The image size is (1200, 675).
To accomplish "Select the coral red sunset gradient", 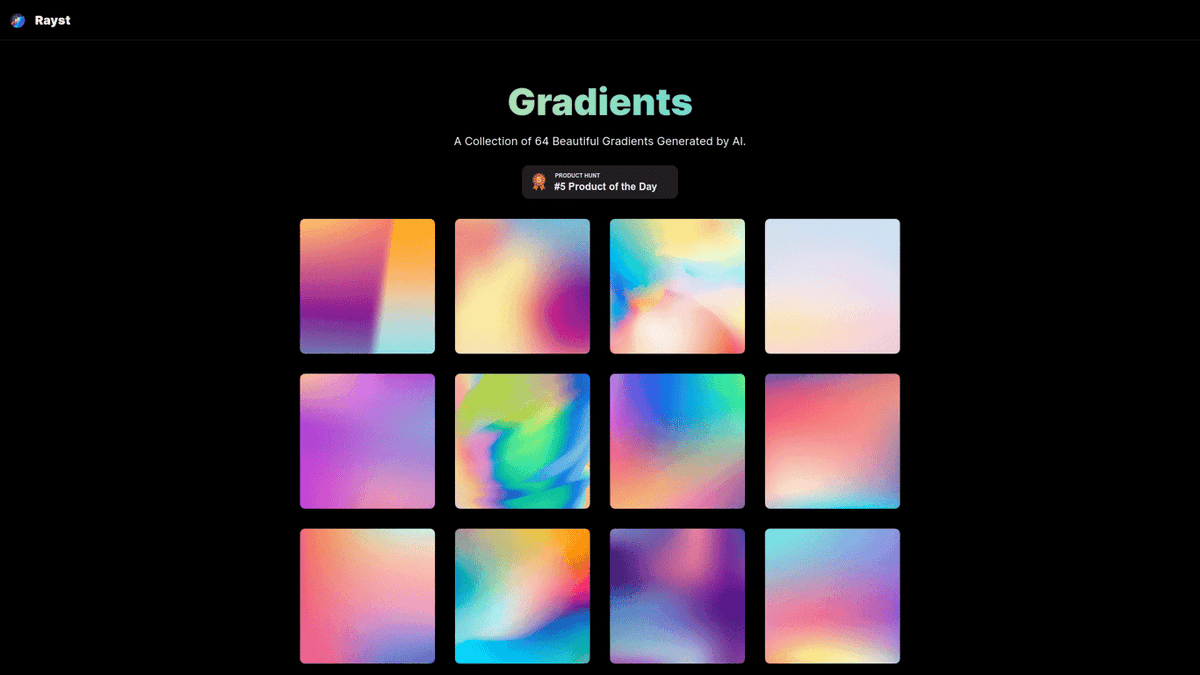I will [x=832, y=441].
